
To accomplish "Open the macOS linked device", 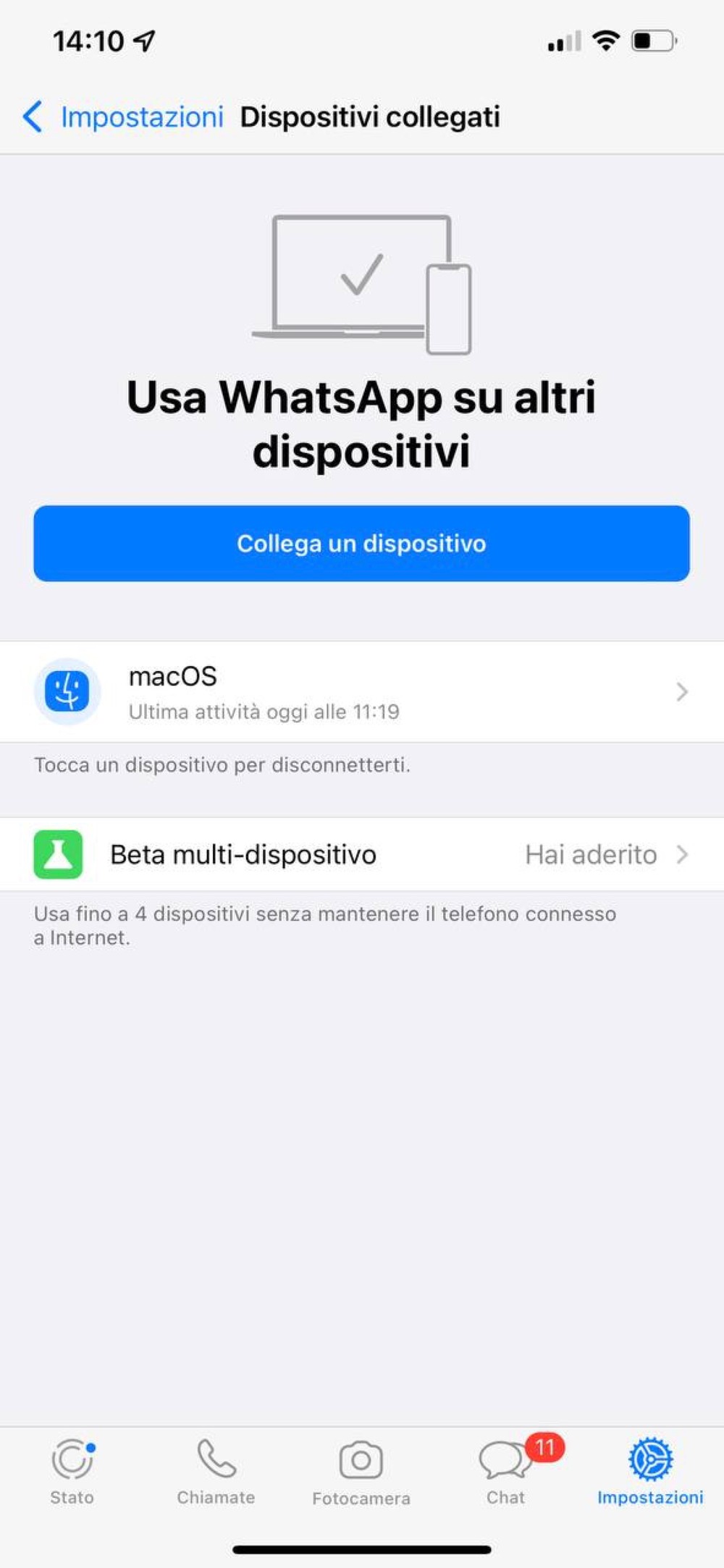I will (362, 692).
